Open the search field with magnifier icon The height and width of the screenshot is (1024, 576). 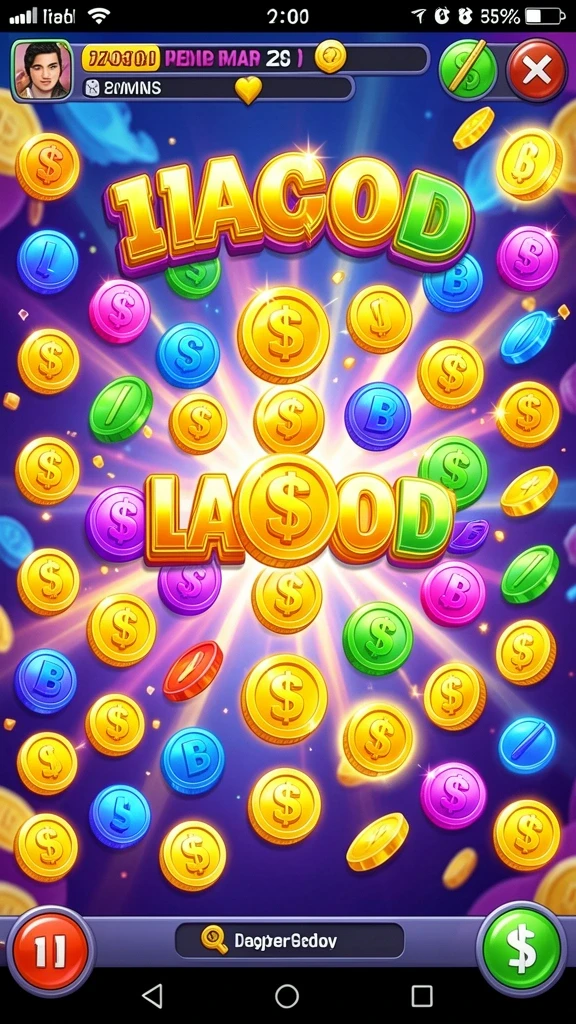tap(289, 940)
